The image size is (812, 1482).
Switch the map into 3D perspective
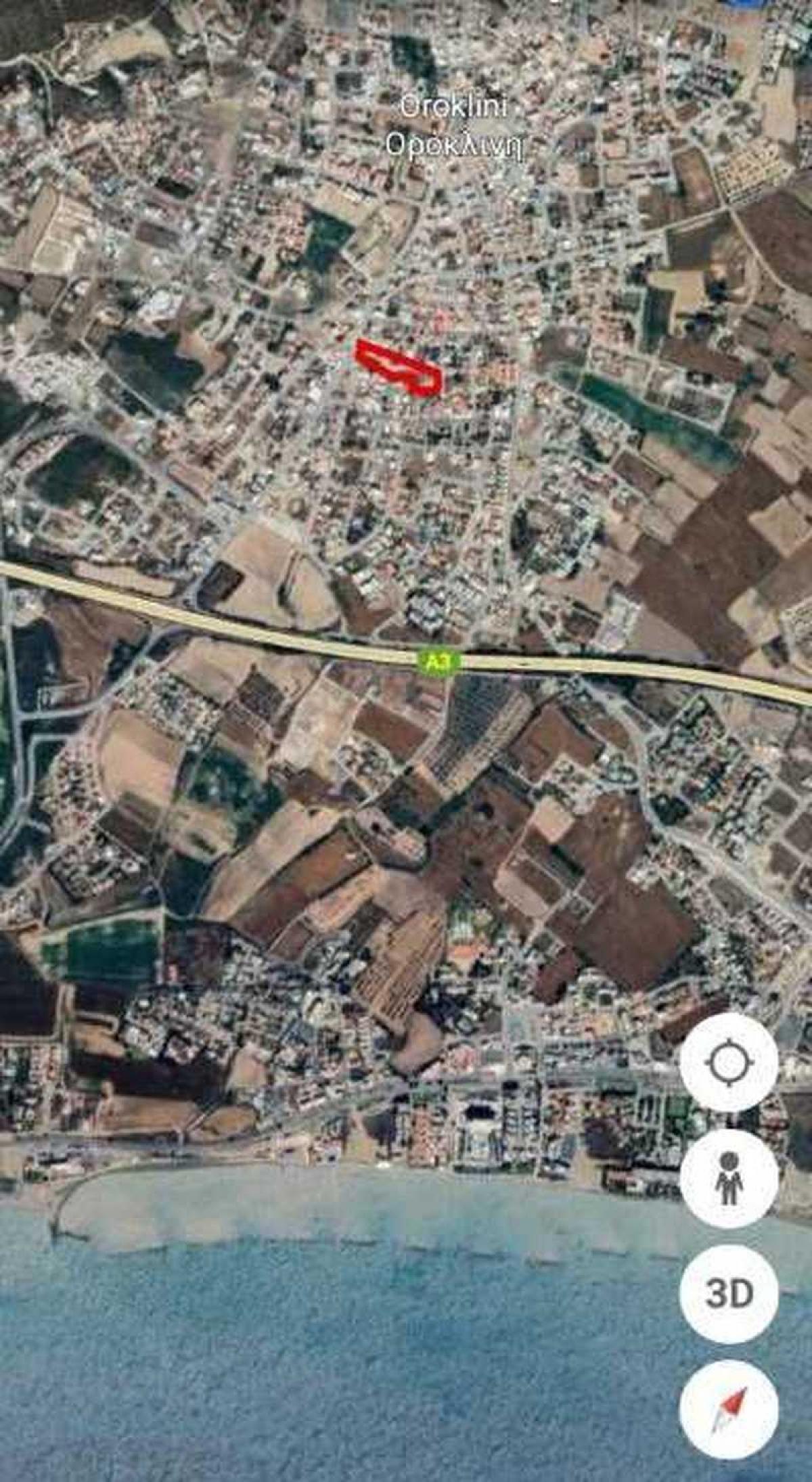pos(729,1290)
